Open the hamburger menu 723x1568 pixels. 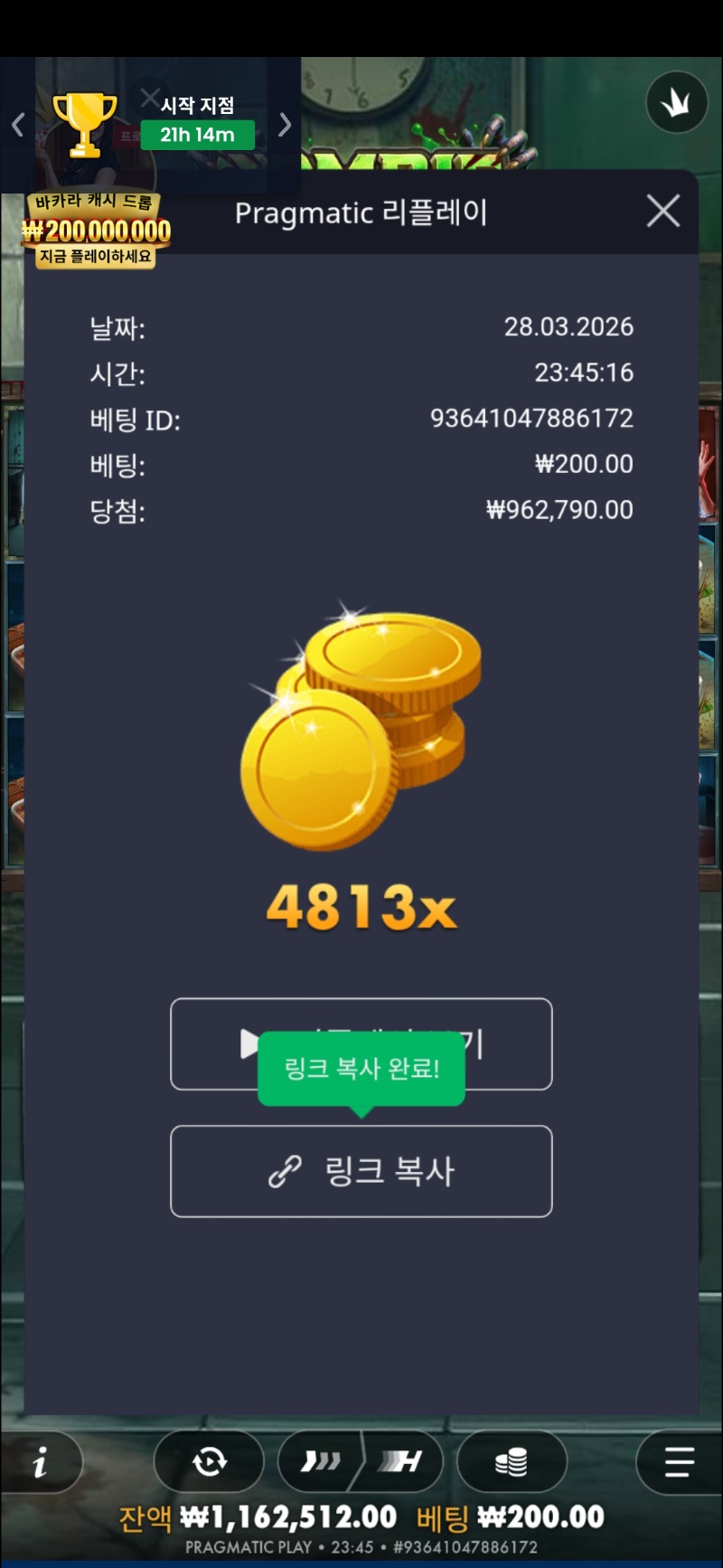point(678,1461)
